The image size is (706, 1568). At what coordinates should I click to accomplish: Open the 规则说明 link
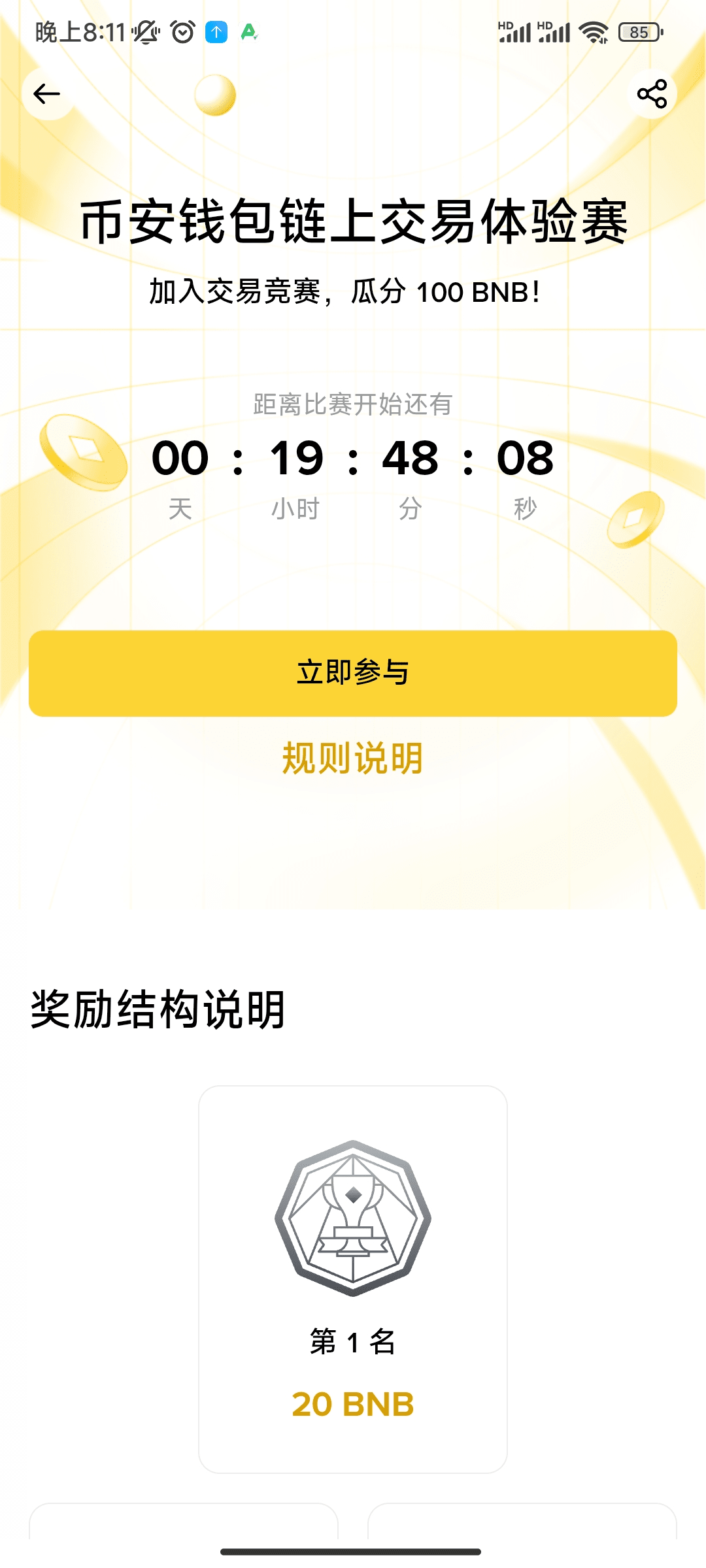click(x=353, y=758)
